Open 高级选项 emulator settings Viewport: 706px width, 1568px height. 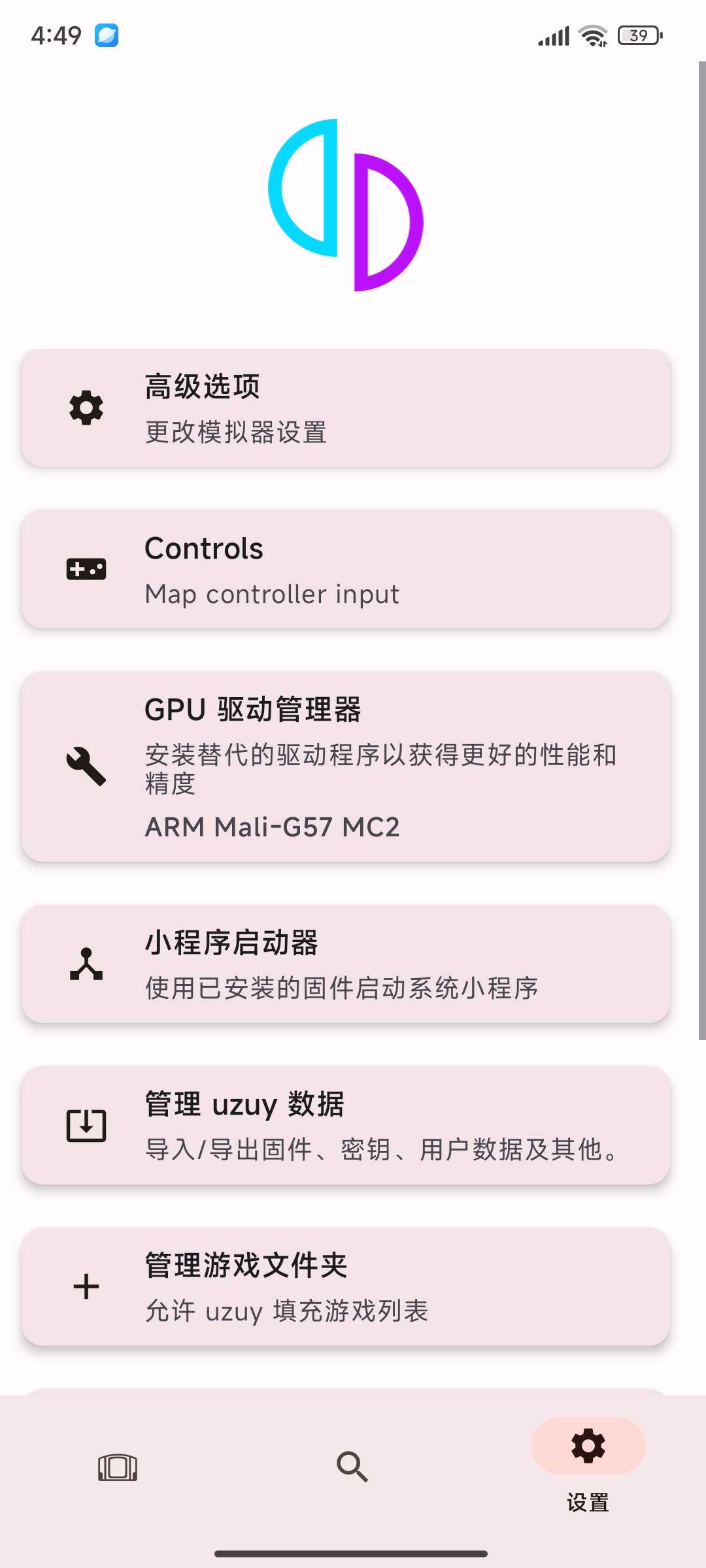[346, 408]
